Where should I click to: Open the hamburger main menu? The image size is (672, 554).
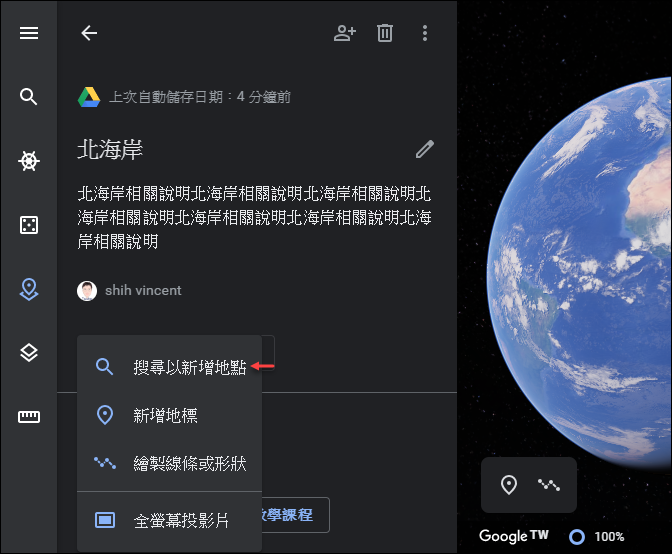point(29,33)
